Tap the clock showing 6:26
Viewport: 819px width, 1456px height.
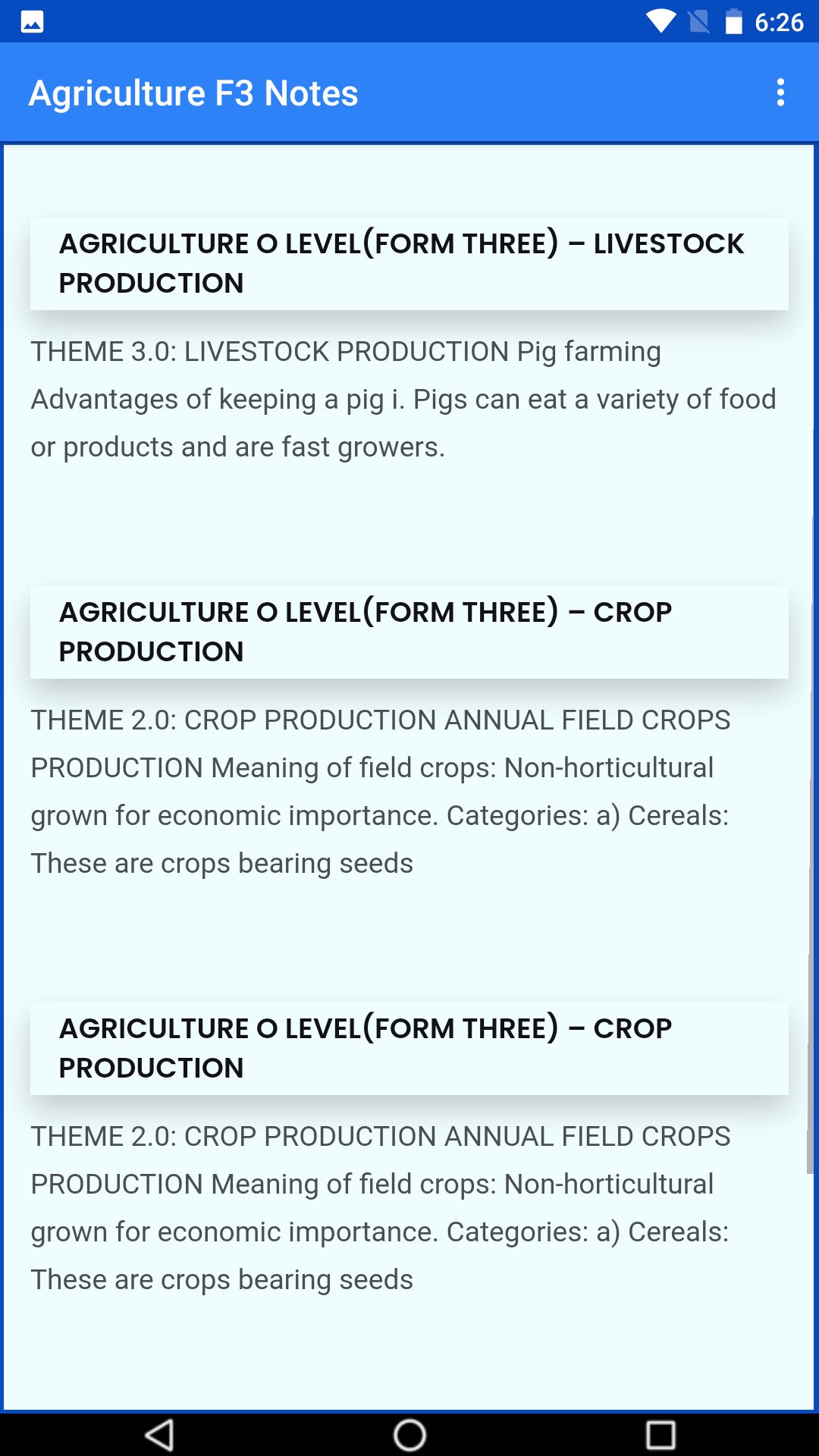point(781,22)
